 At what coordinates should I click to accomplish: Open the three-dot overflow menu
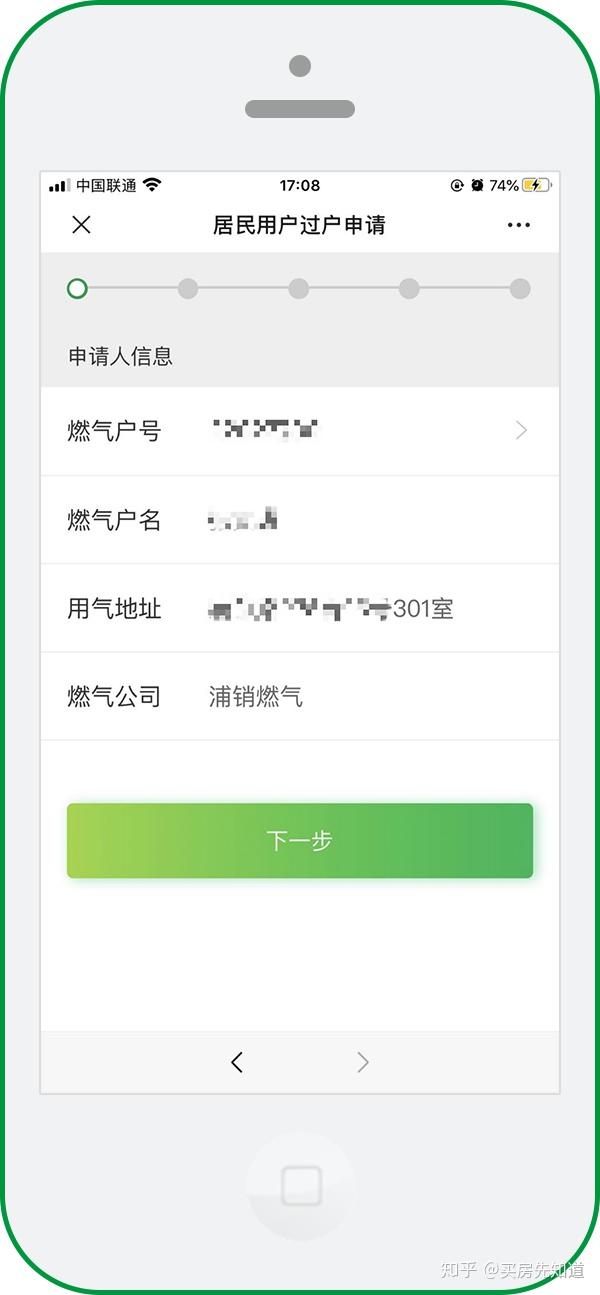tap(518, 225)
